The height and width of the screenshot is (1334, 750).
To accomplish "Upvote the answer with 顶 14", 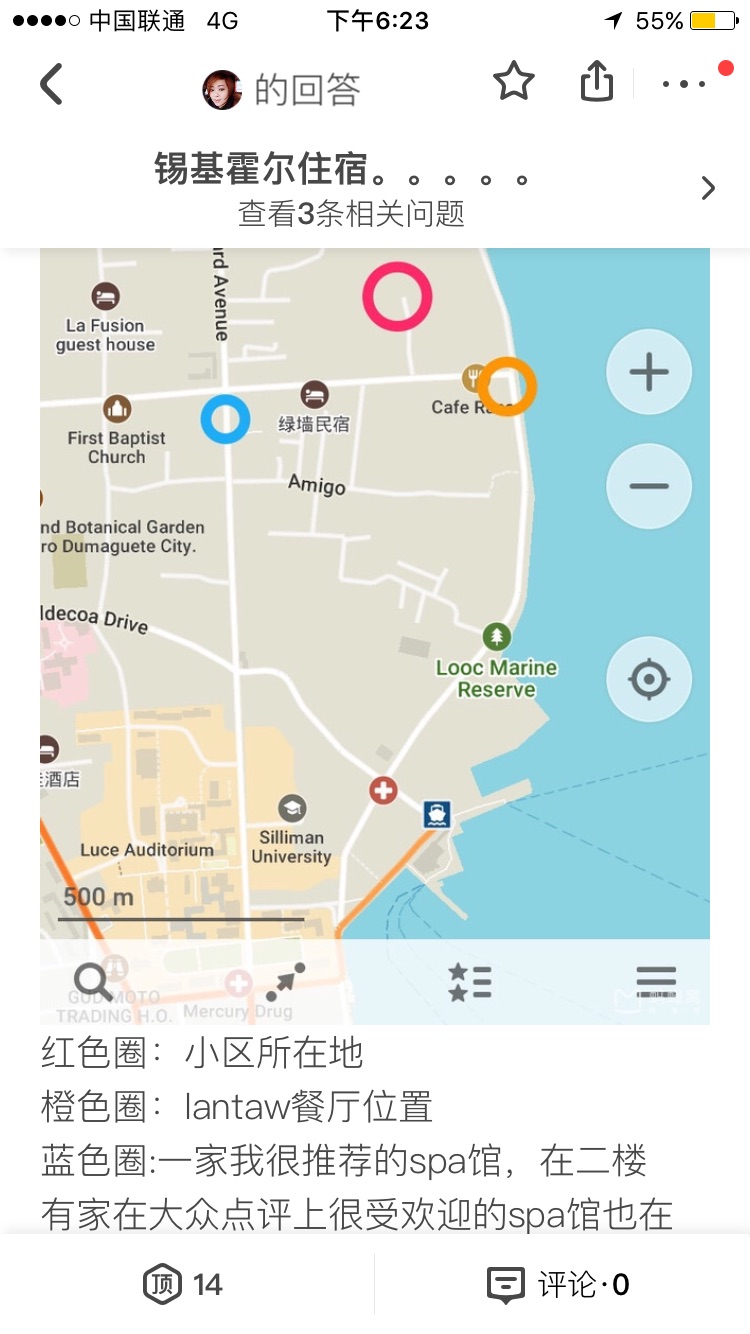I will pyautogui.click(x=186, y=1284).
